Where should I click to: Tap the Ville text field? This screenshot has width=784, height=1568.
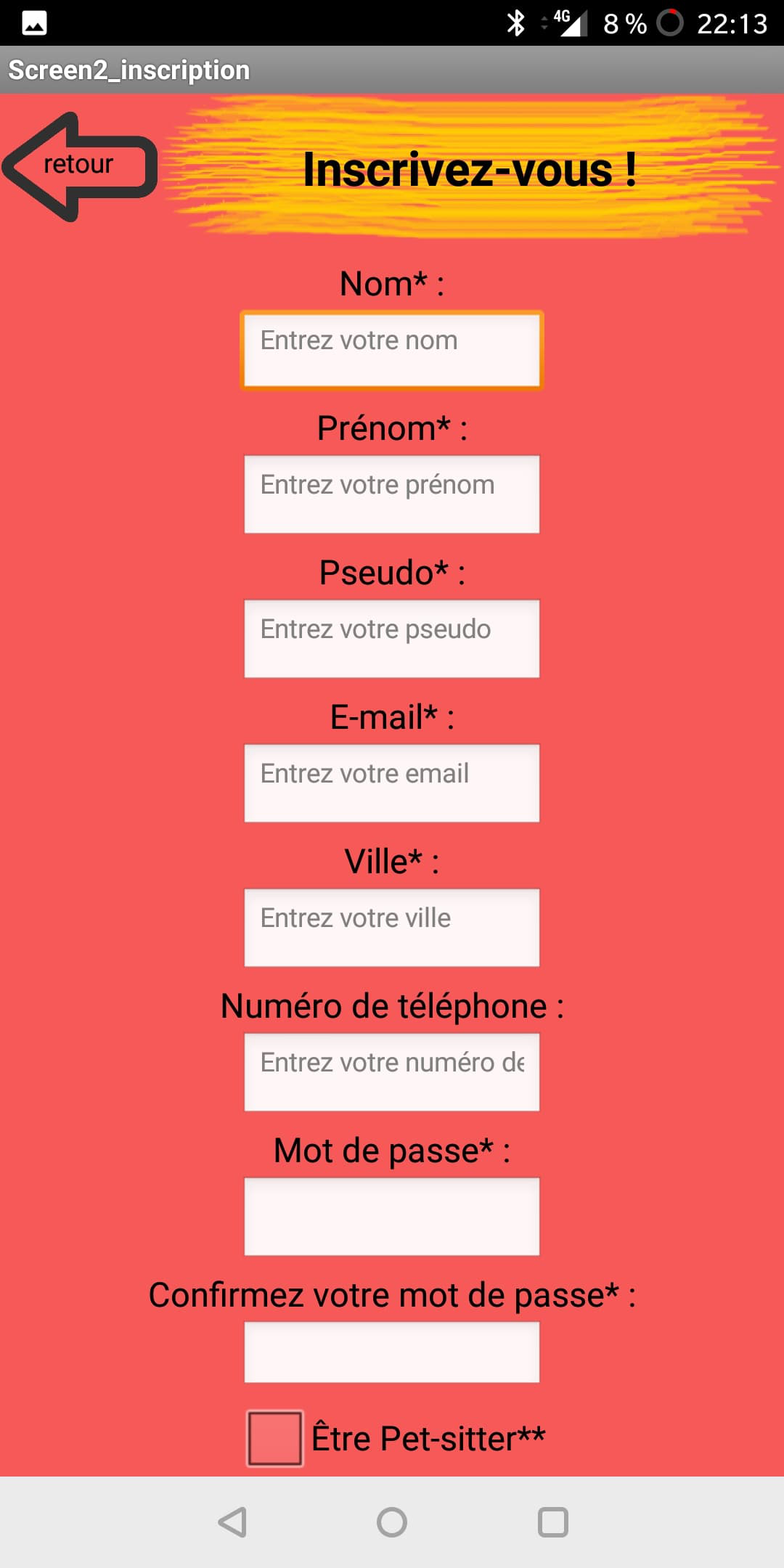[x=392, y=928]
